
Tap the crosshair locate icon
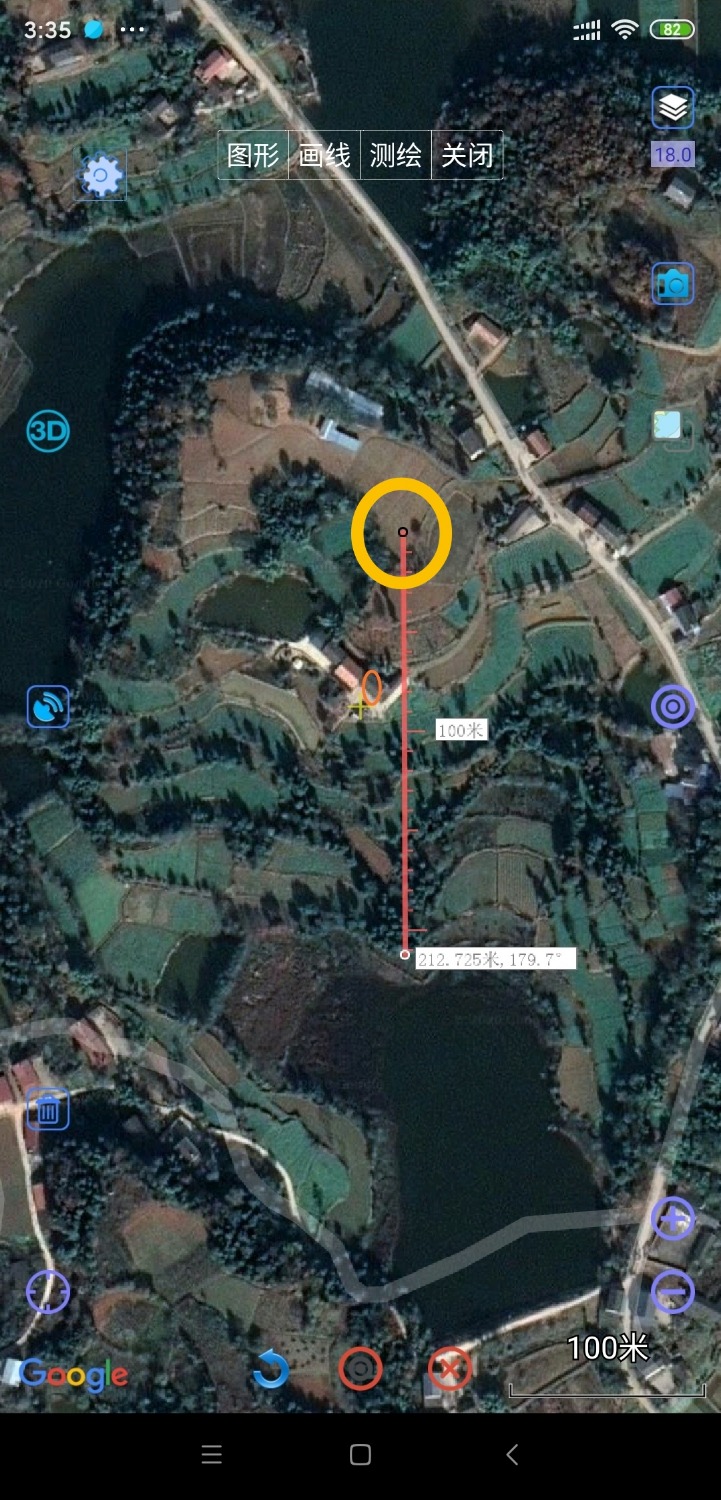pos(48,1291)
